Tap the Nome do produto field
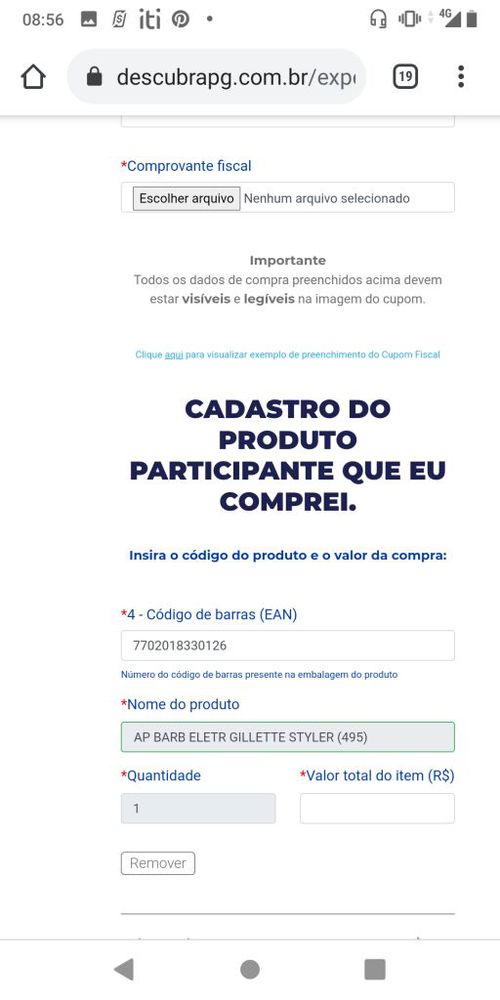Screen dimensions: 500x1000 point(288,737)
